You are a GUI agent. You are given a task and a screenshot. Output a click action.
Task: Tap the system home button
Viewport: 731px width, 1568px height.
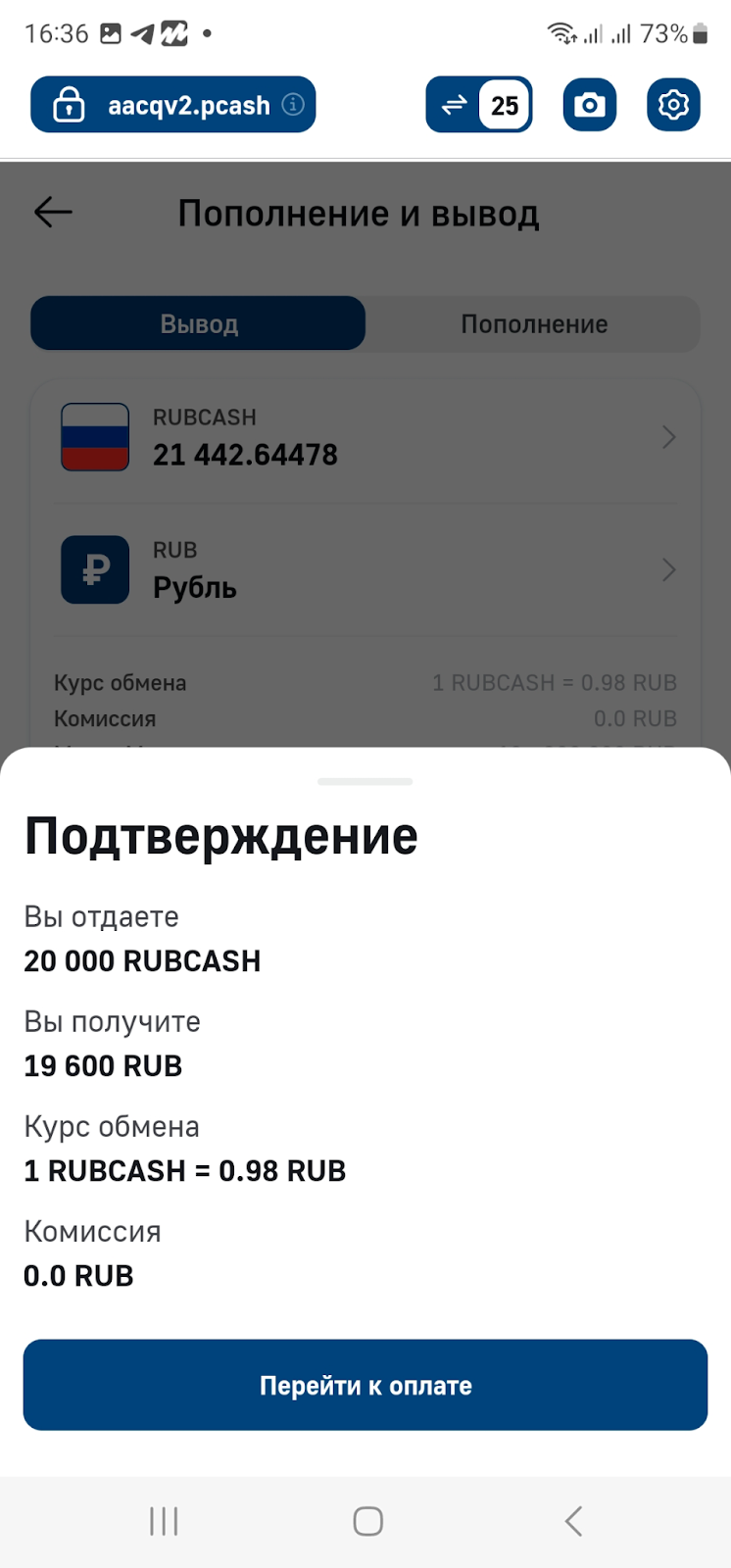click(367, 1521)
